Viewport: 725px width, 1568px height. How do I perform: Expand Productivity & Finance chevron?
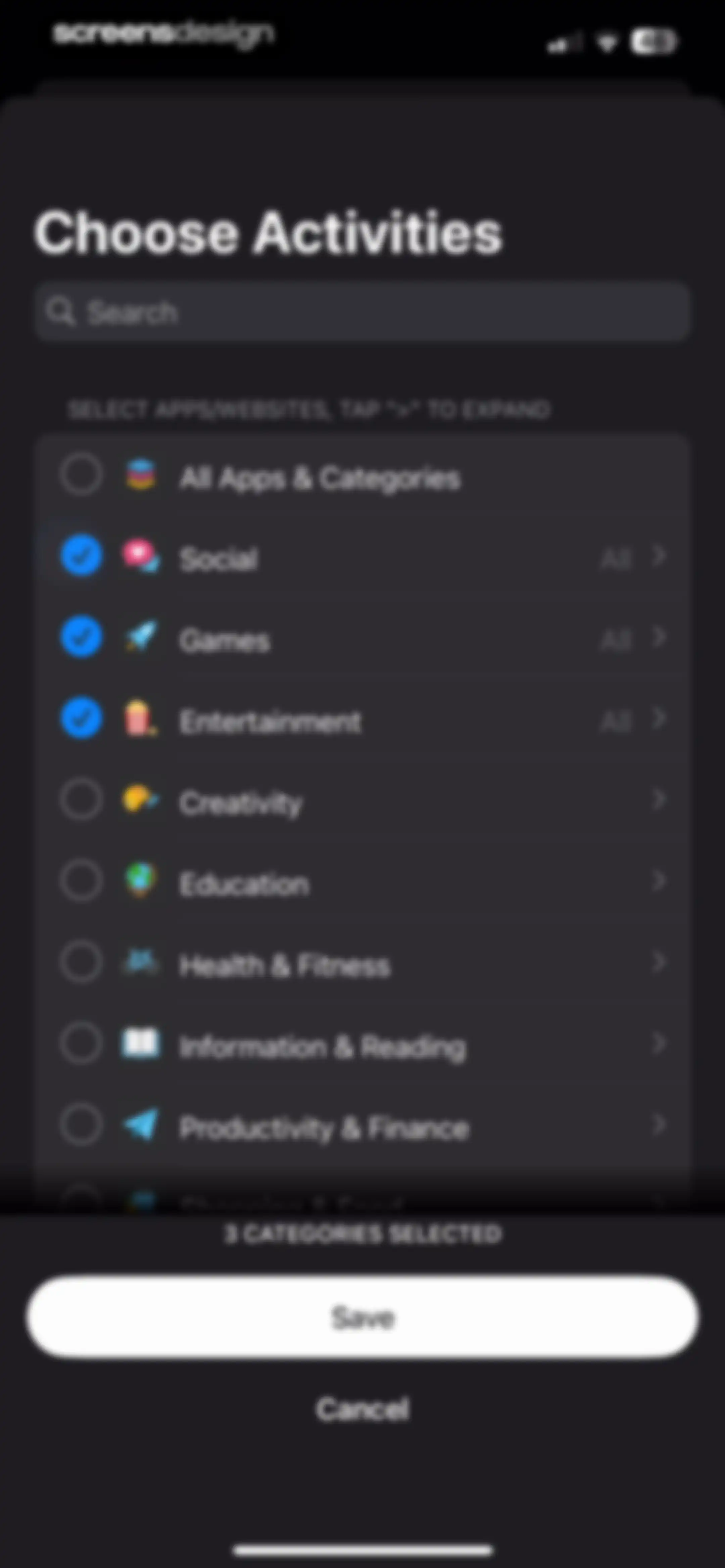coord(659,1124)
